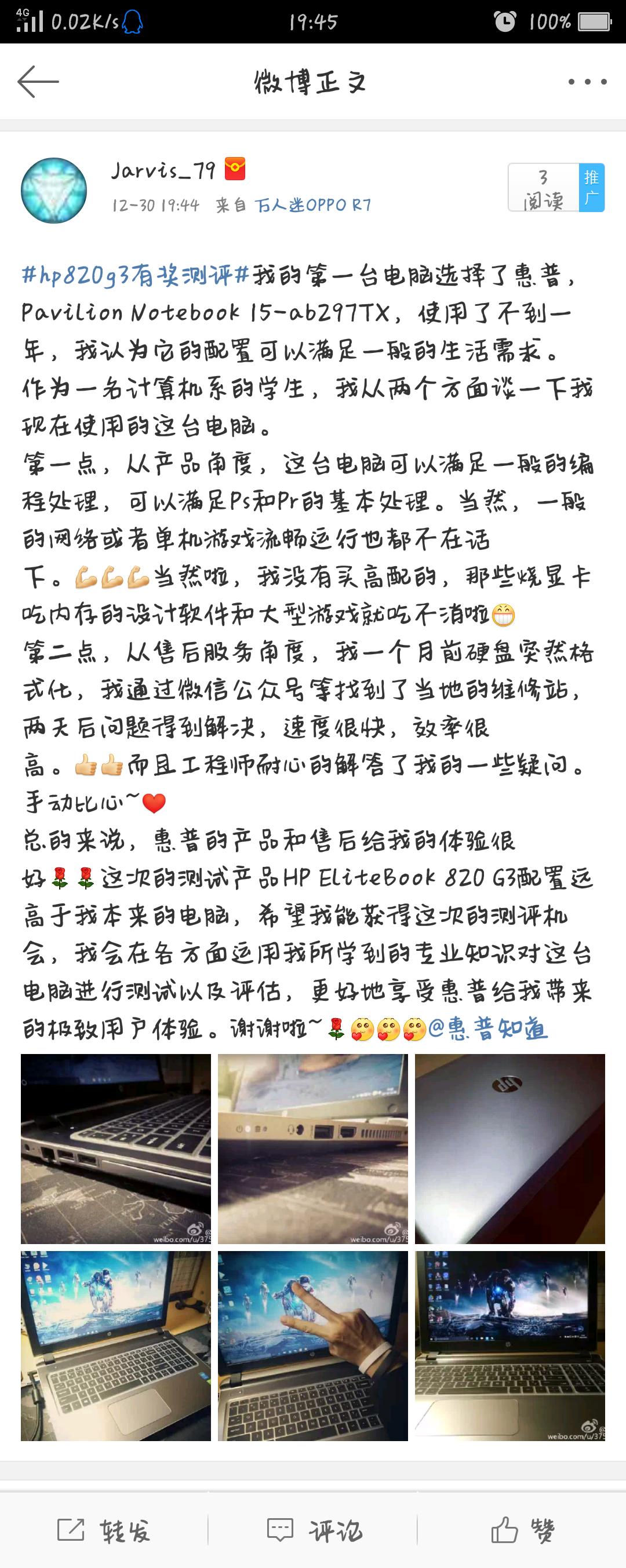Open the @惠普知道 mention
This screenshot has height=1568, width=626.
tap(488, 1029)
